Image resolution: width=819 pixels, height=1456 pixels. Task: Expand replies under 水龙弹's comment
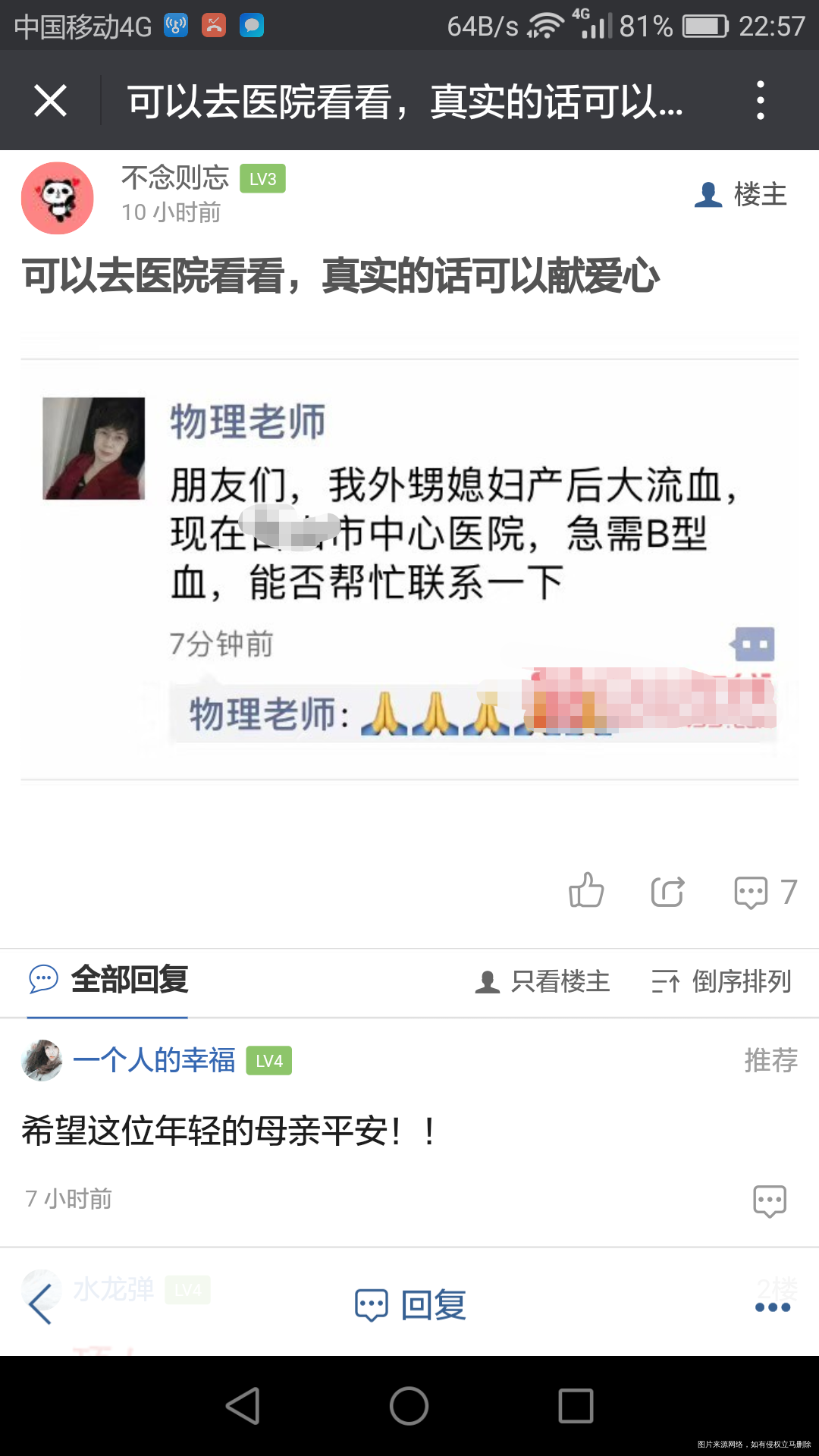(114, 1289)
